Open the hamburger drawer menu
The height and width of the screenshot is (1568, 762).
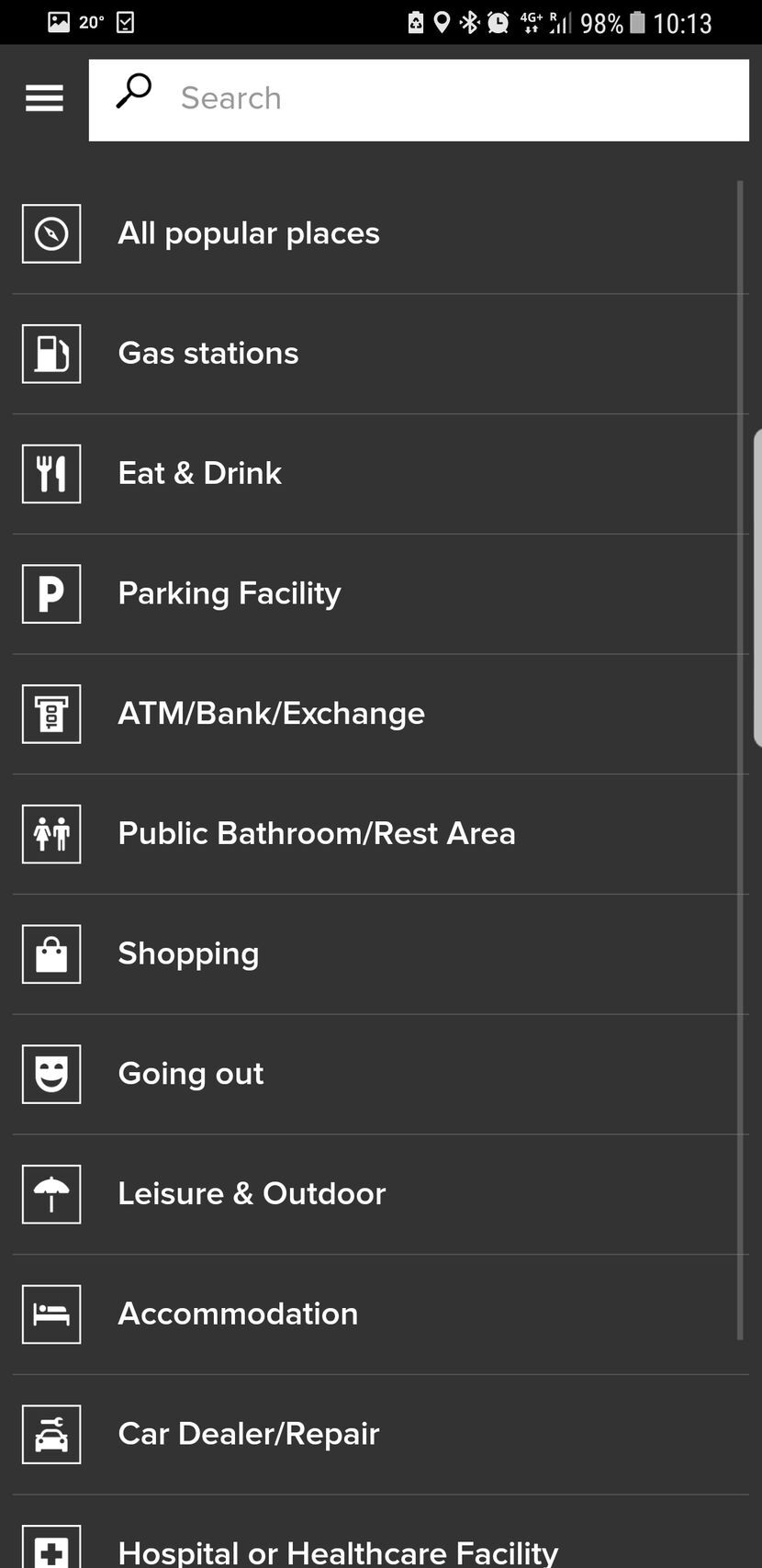[x=44, y=98]
